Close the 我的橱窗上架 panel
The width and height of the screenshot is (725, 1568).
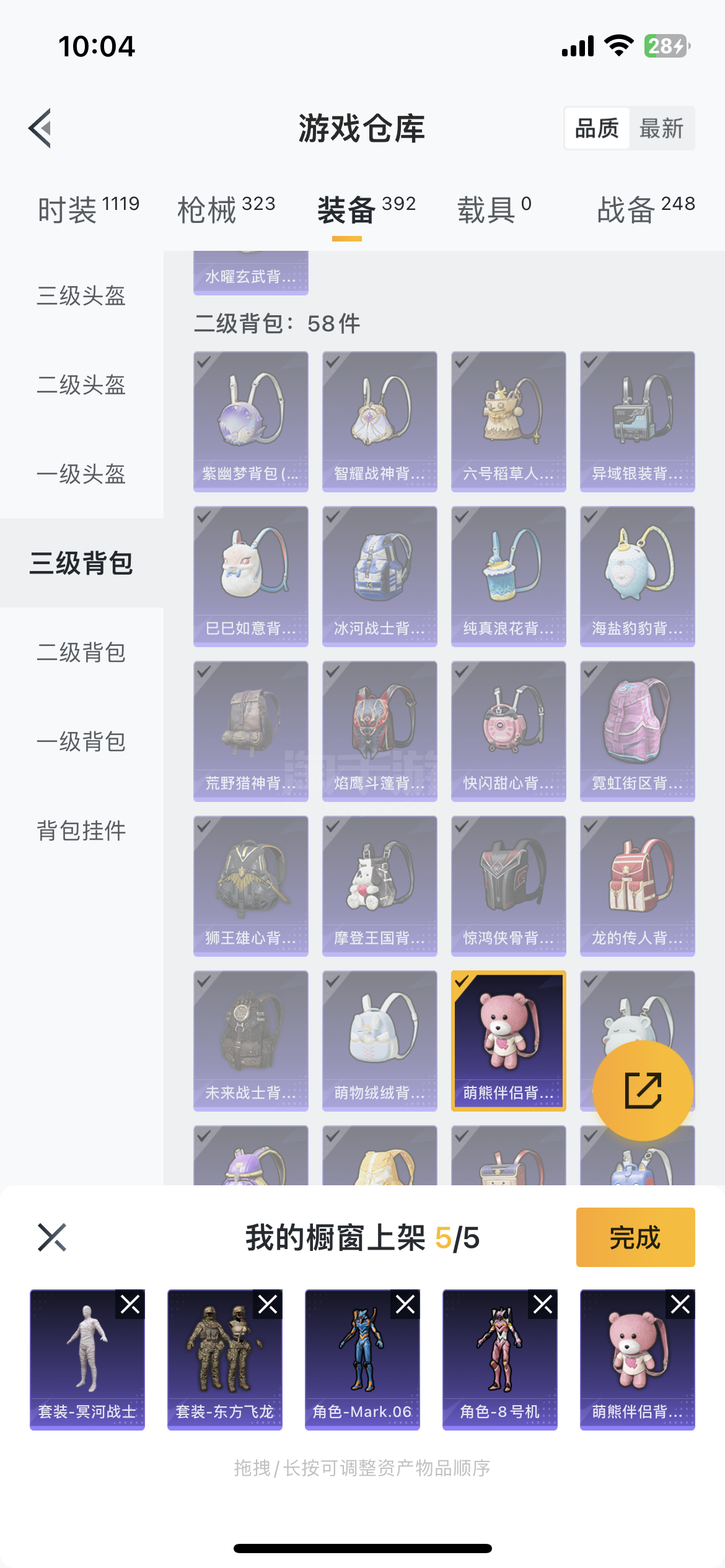(x=52, y=1237)
